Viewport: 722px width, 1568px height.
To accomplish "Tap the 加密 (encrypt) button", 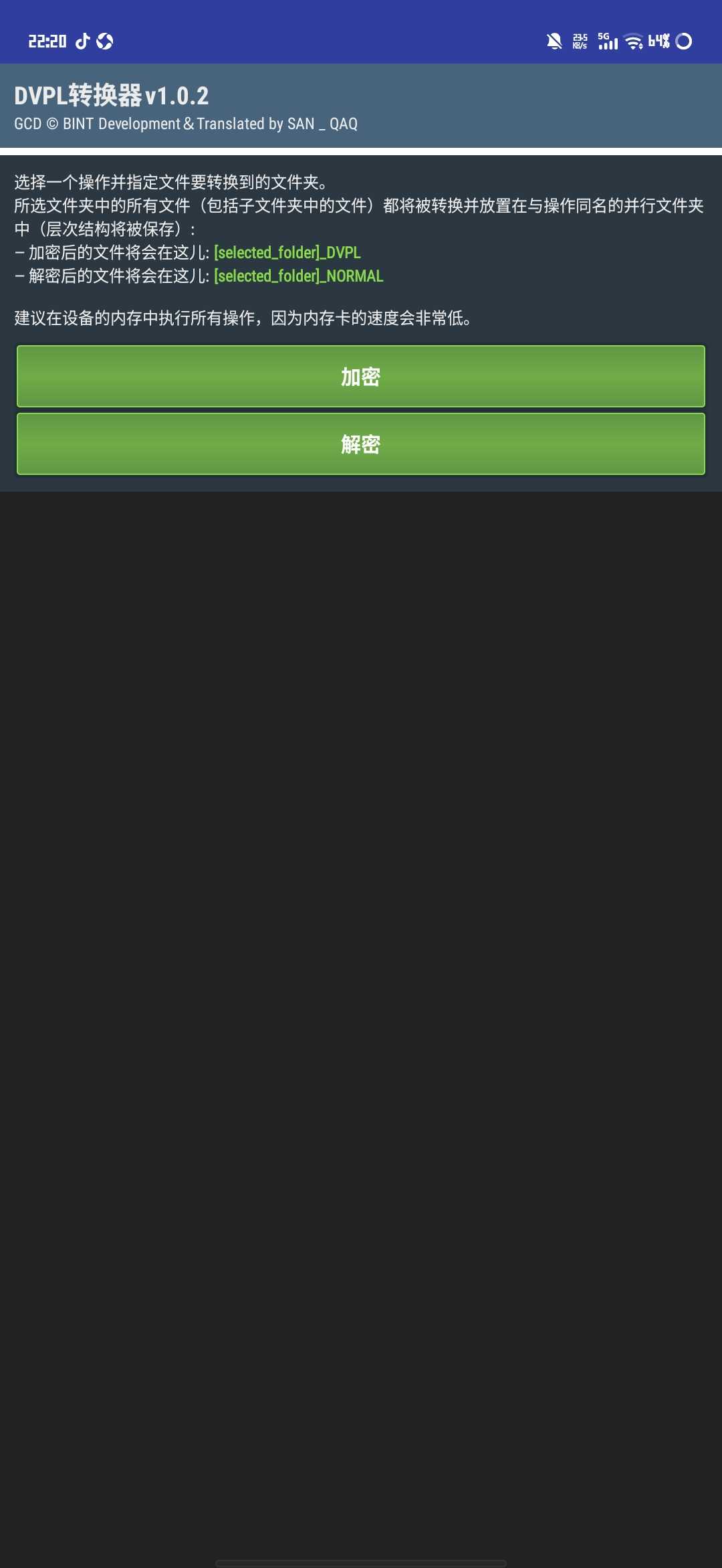I will pyautogui.click(x=361, y=377).
